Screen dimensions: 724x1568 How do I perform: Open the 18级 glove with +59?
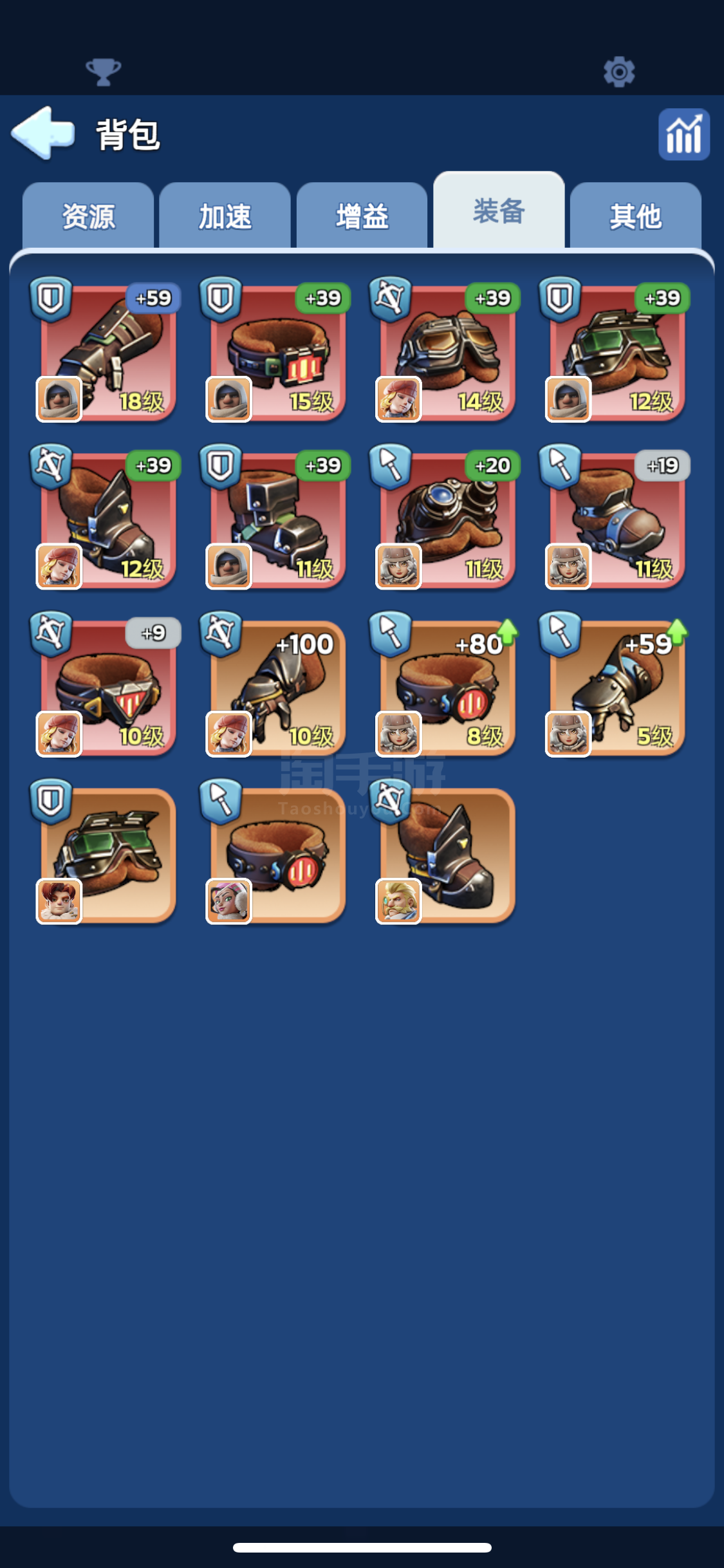click(x=107, y=352)
